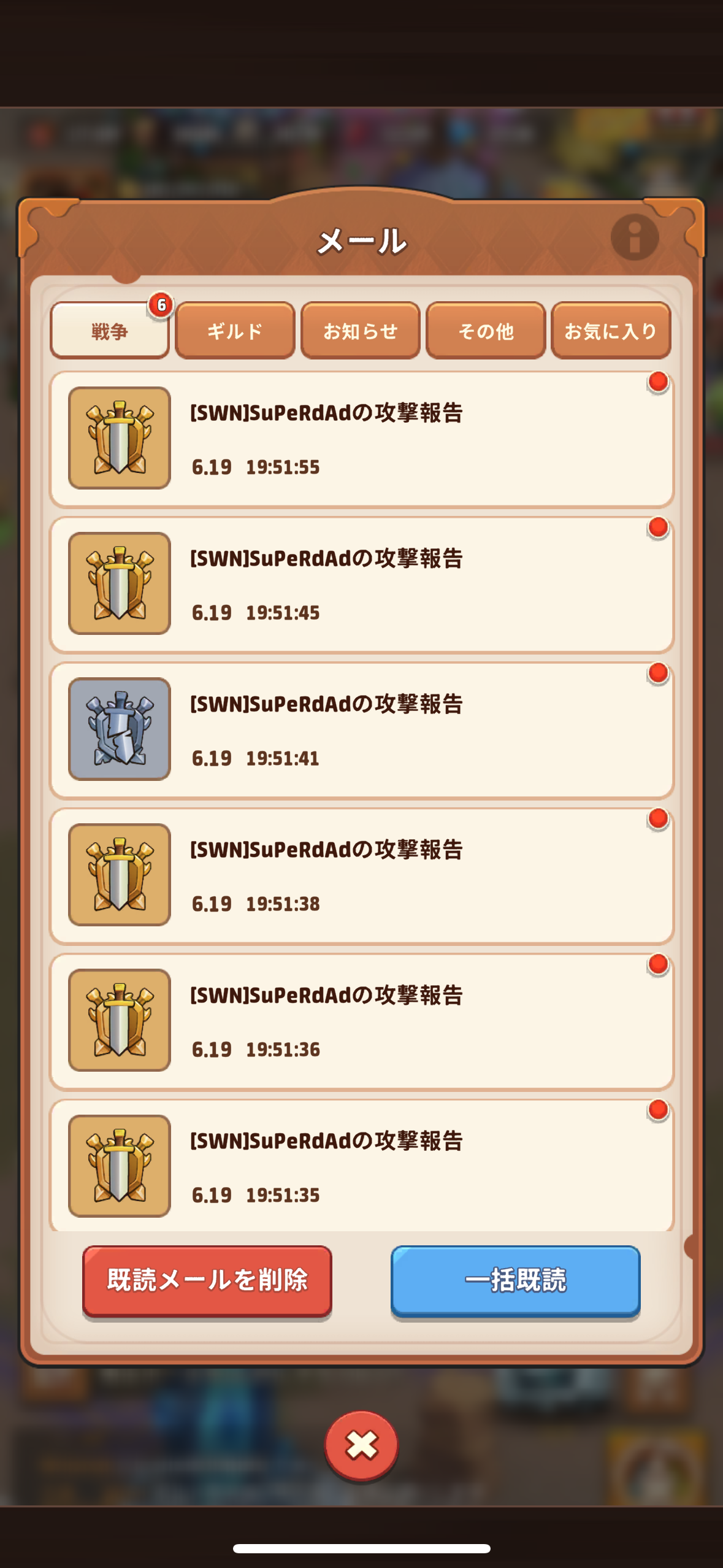View the attack report from 19:51:41
The width and height of the screenshot is (723, 1568).
tap(361, 729)
